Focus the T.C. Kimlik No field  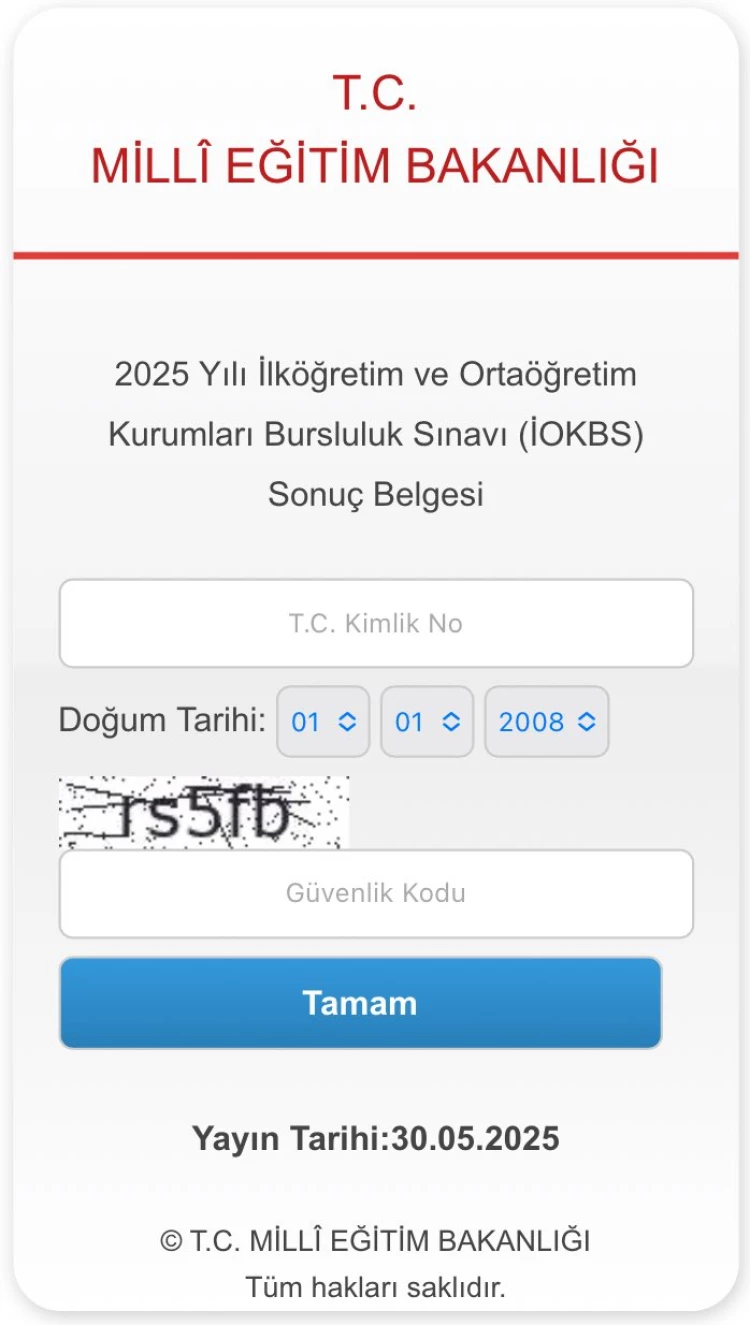point(375,623)
